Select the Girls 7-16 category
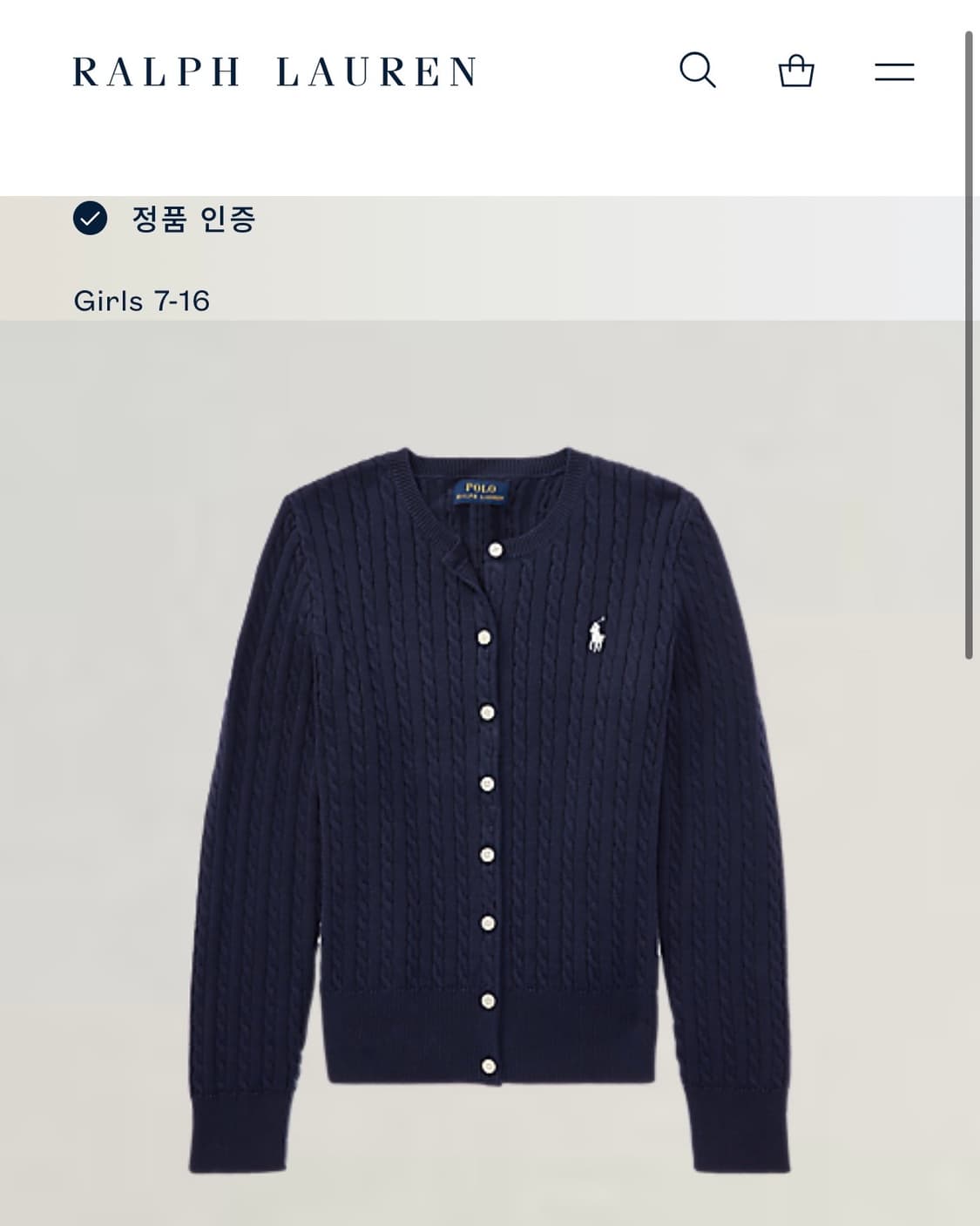This screenshot has width=980, height=1226. click(142, 301)
